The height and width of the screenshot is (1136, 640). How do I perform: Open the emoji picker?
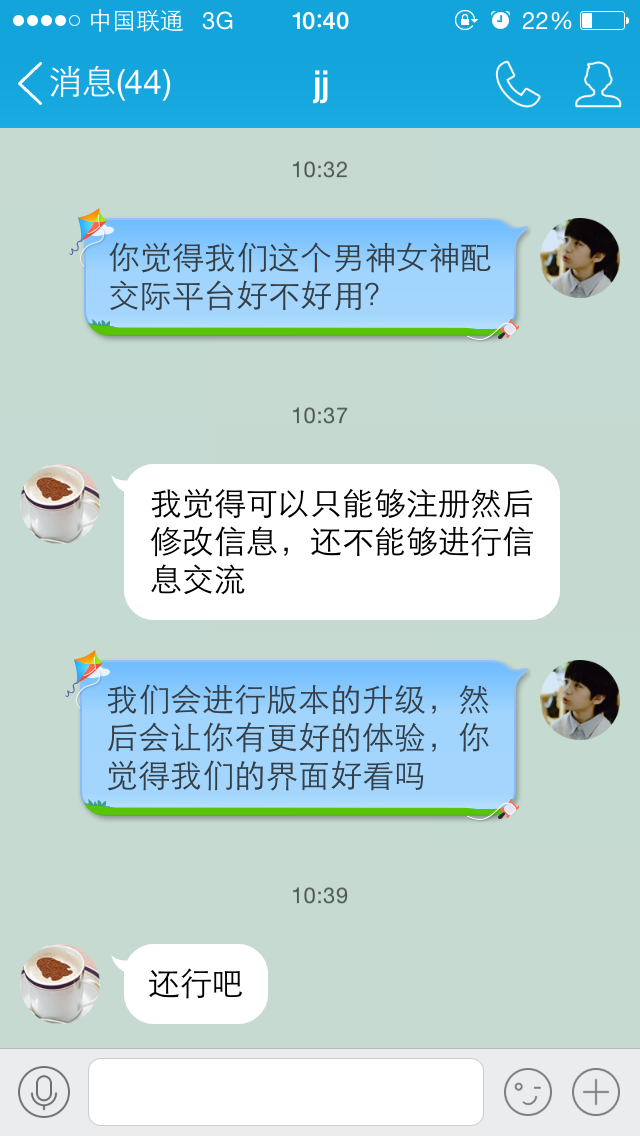528,1092
